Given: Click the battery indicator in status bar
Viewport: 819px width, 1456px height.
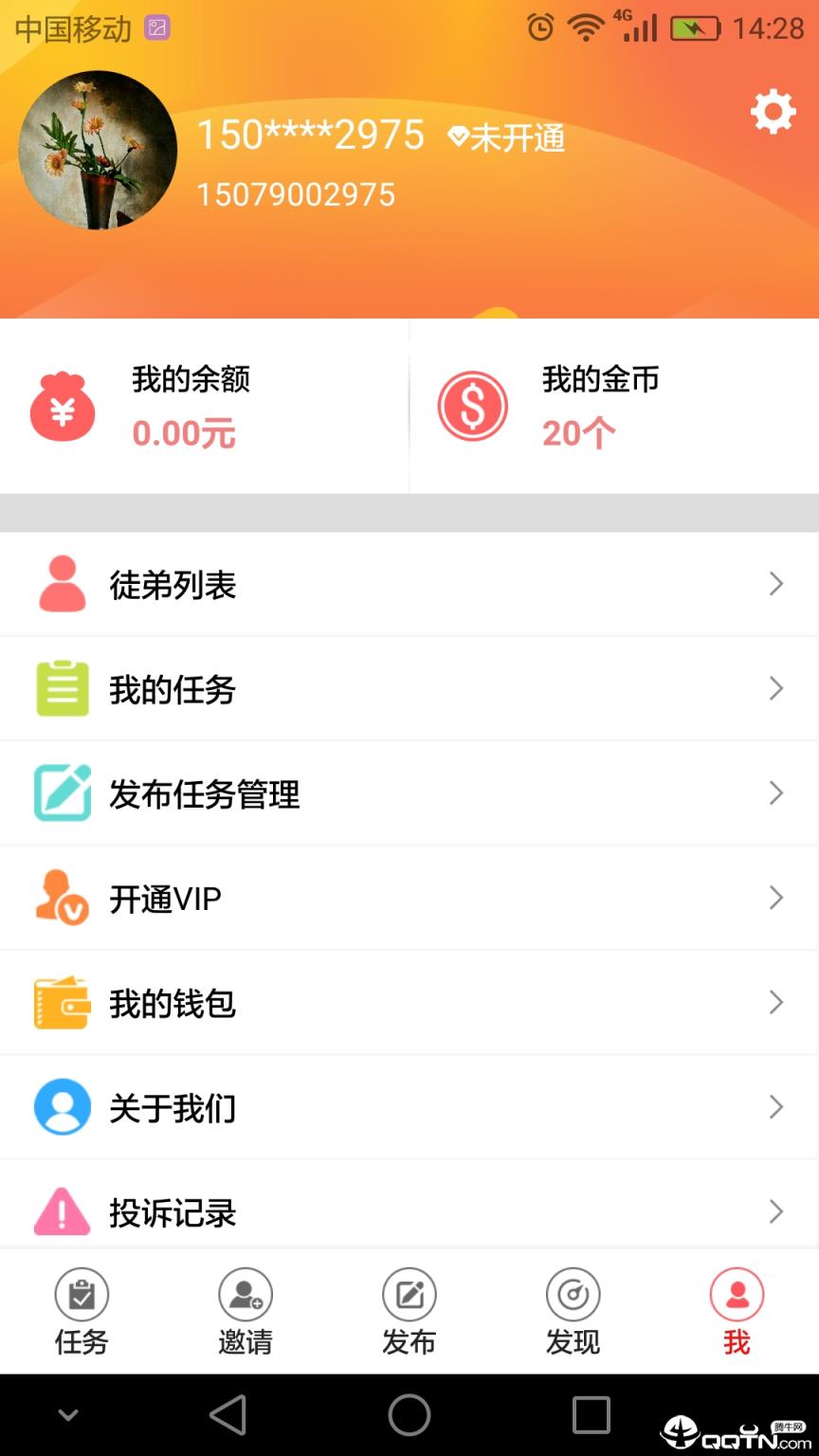Looking at the screenshot, I should coord(695,27).
